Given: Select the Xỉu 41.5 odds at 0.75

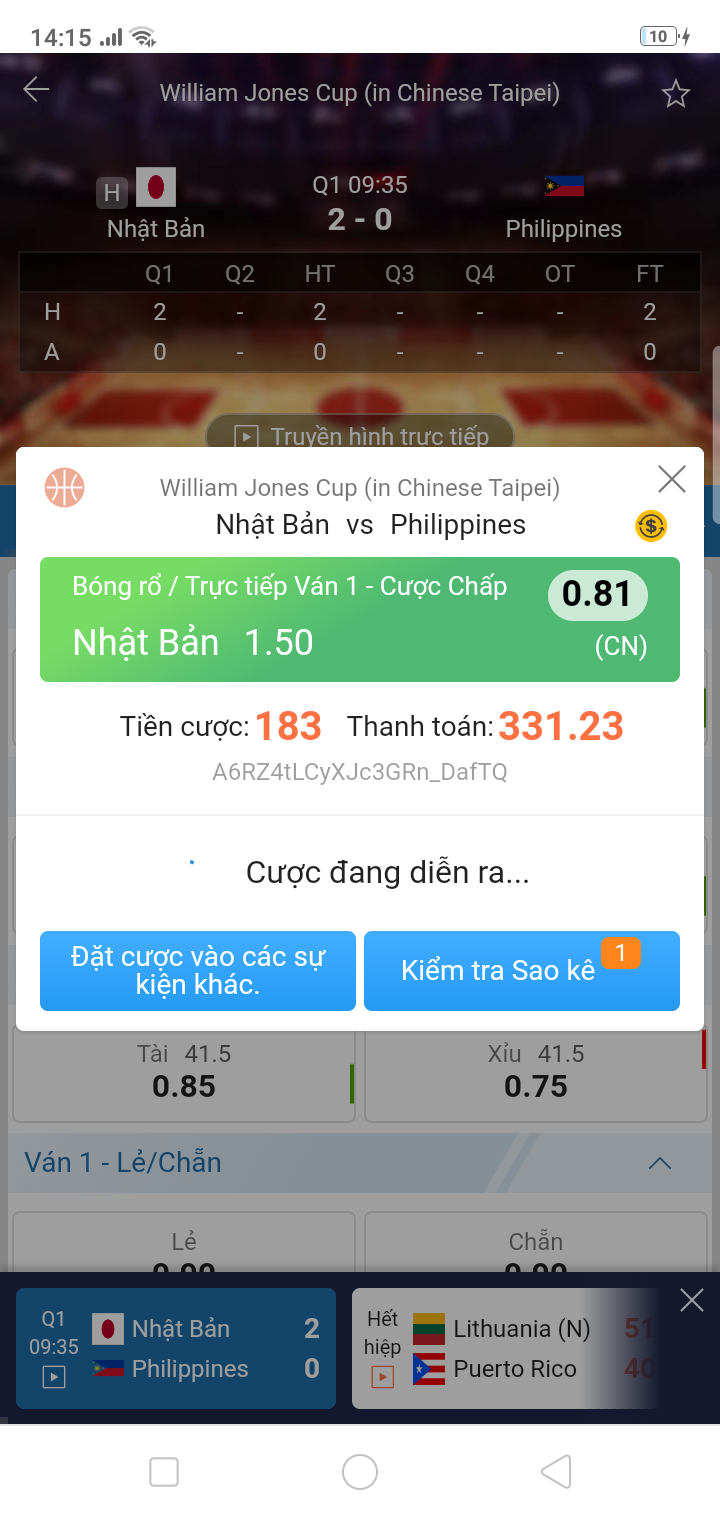Looking at the screenshot, I should pos(536,1070).
